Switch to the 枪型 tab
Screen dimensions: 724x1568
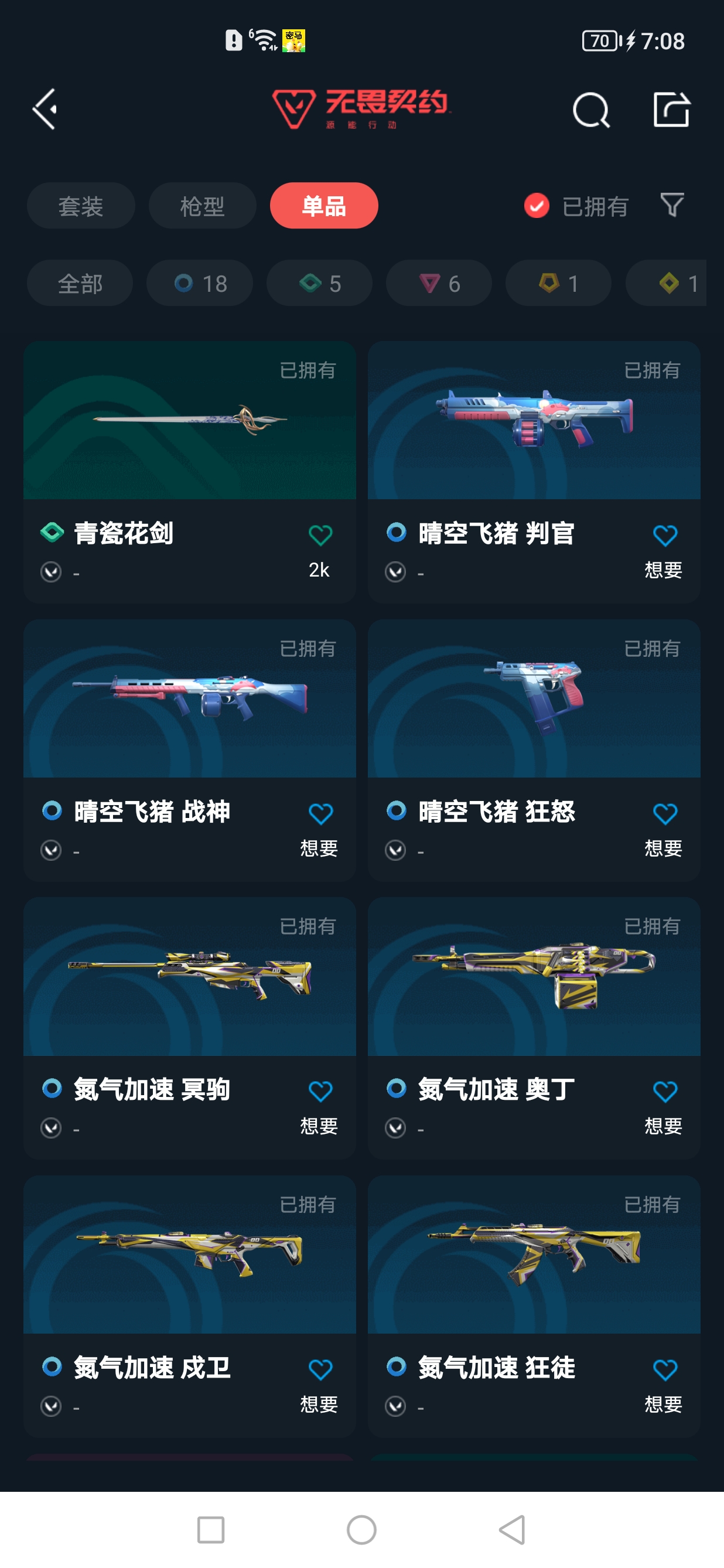coord(203,206)
